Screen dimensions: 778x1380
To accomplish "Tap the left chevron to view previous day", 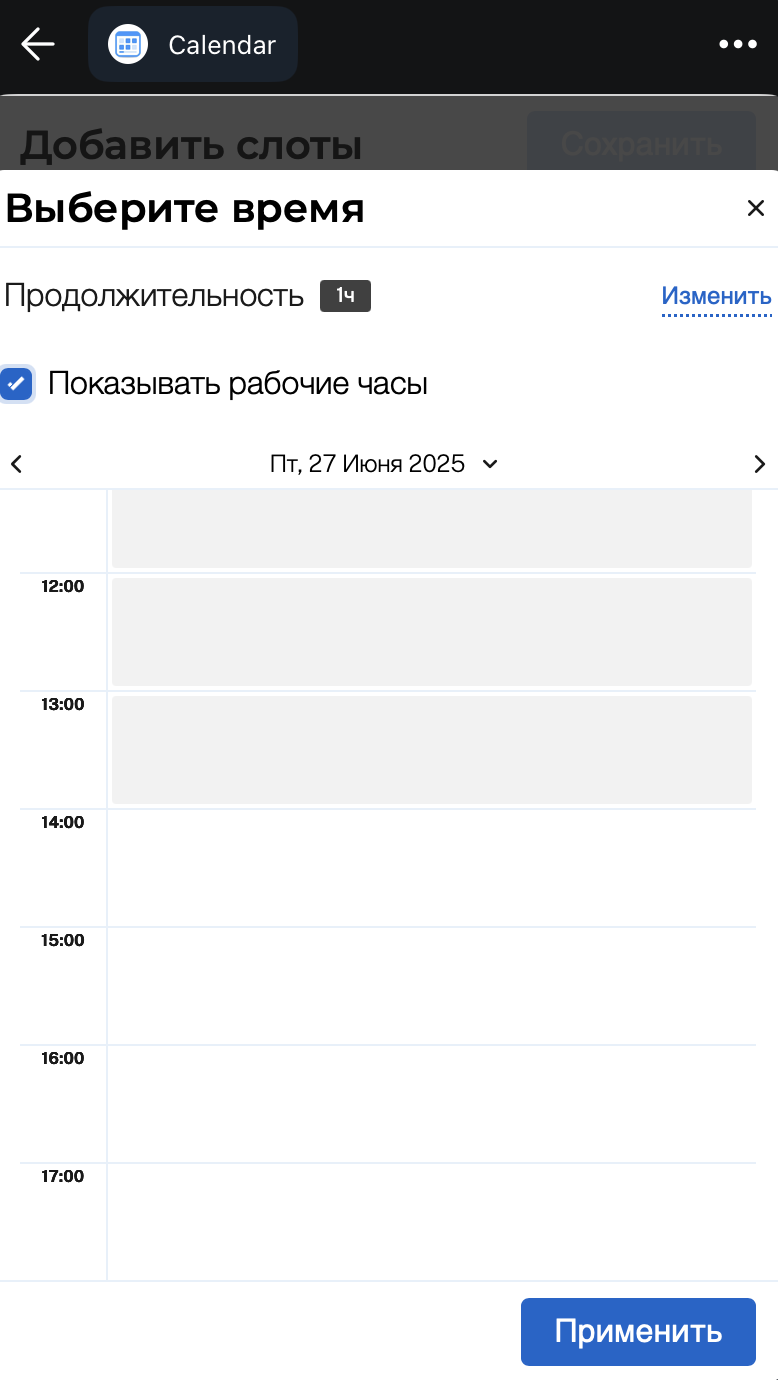I will click(x=16, y=463).
